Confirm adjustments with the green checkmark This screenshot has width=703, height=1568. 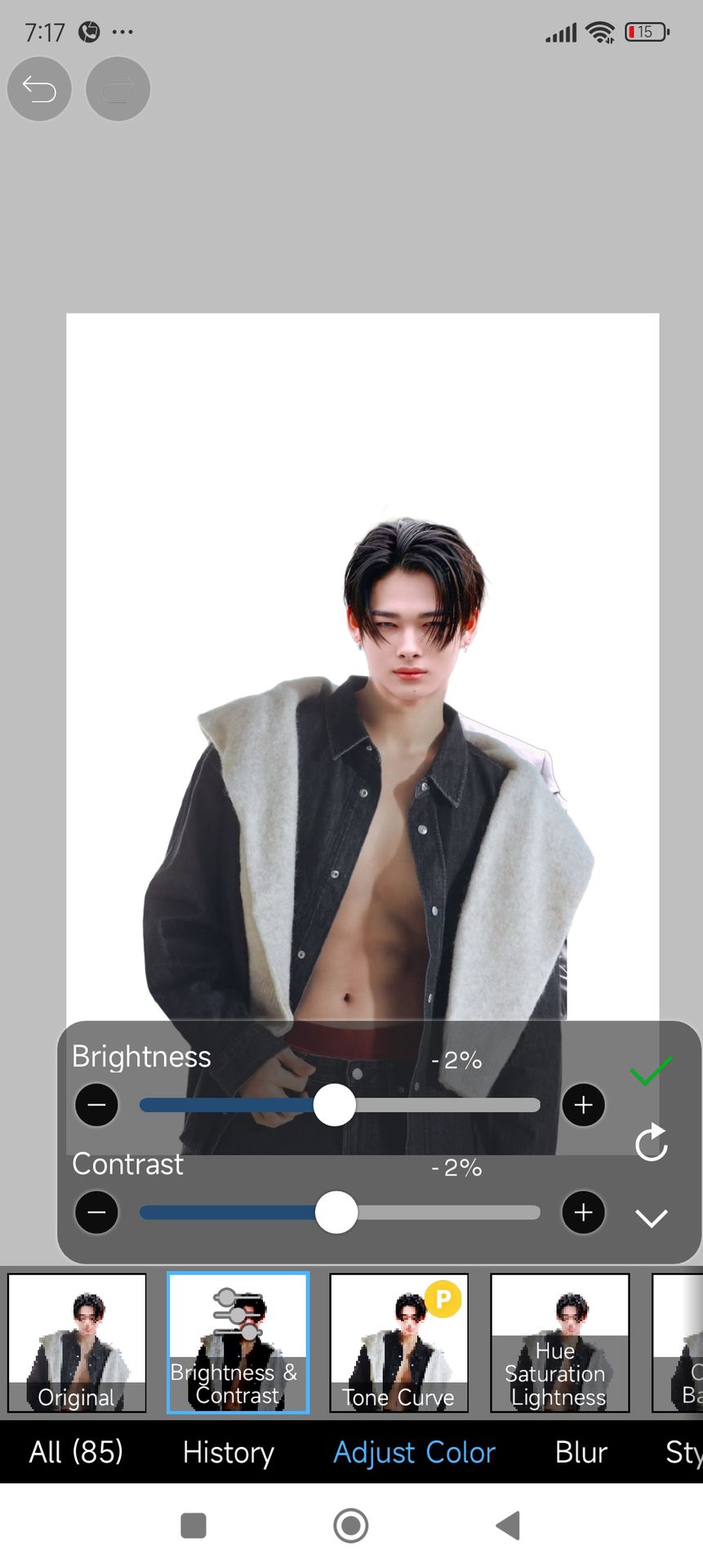pos(651,1069)
